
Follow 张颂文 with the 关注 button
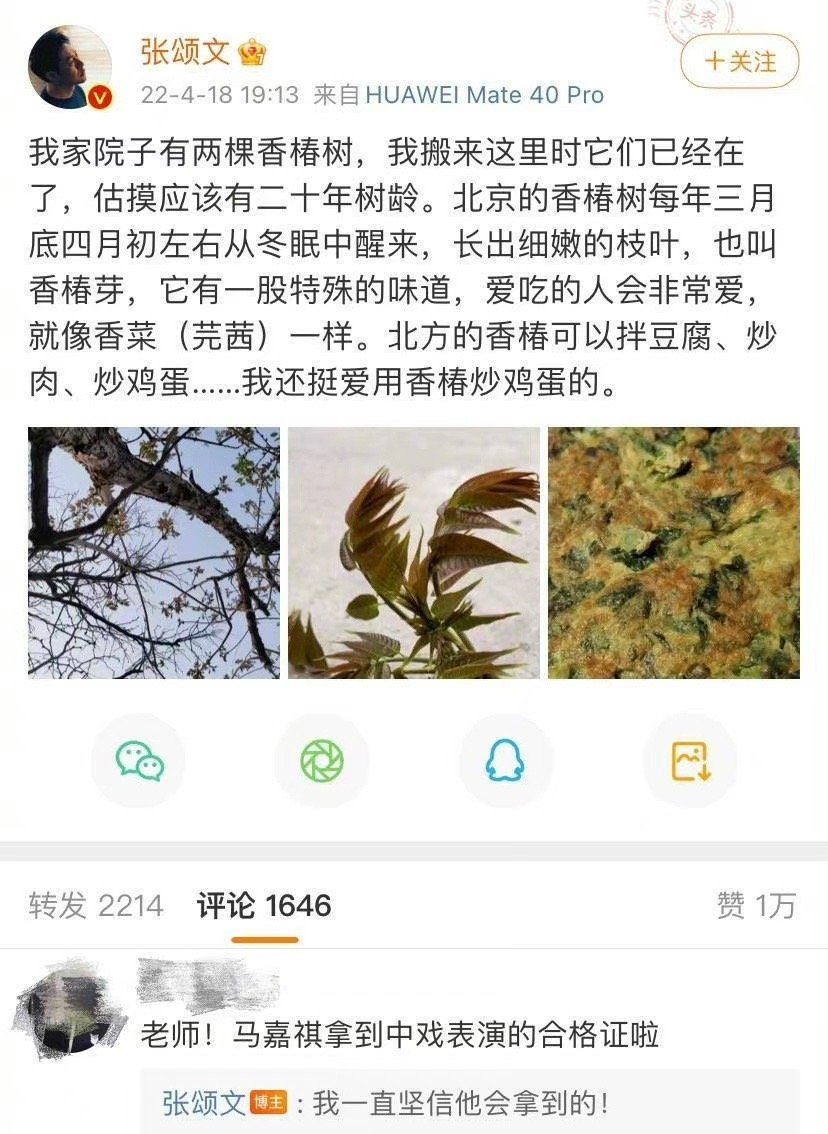(x=740, y=62)
